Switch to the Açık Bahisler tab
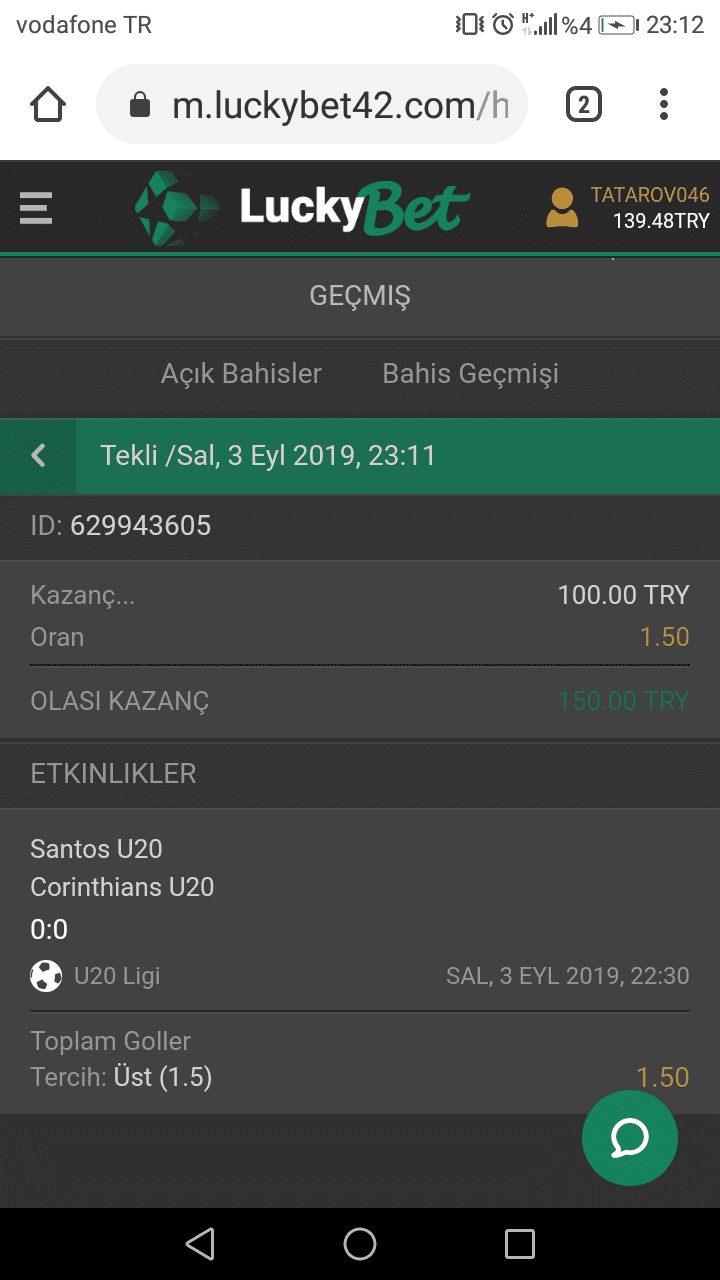The width and height of the screenshot is (720, 1280). click(241, 374)
